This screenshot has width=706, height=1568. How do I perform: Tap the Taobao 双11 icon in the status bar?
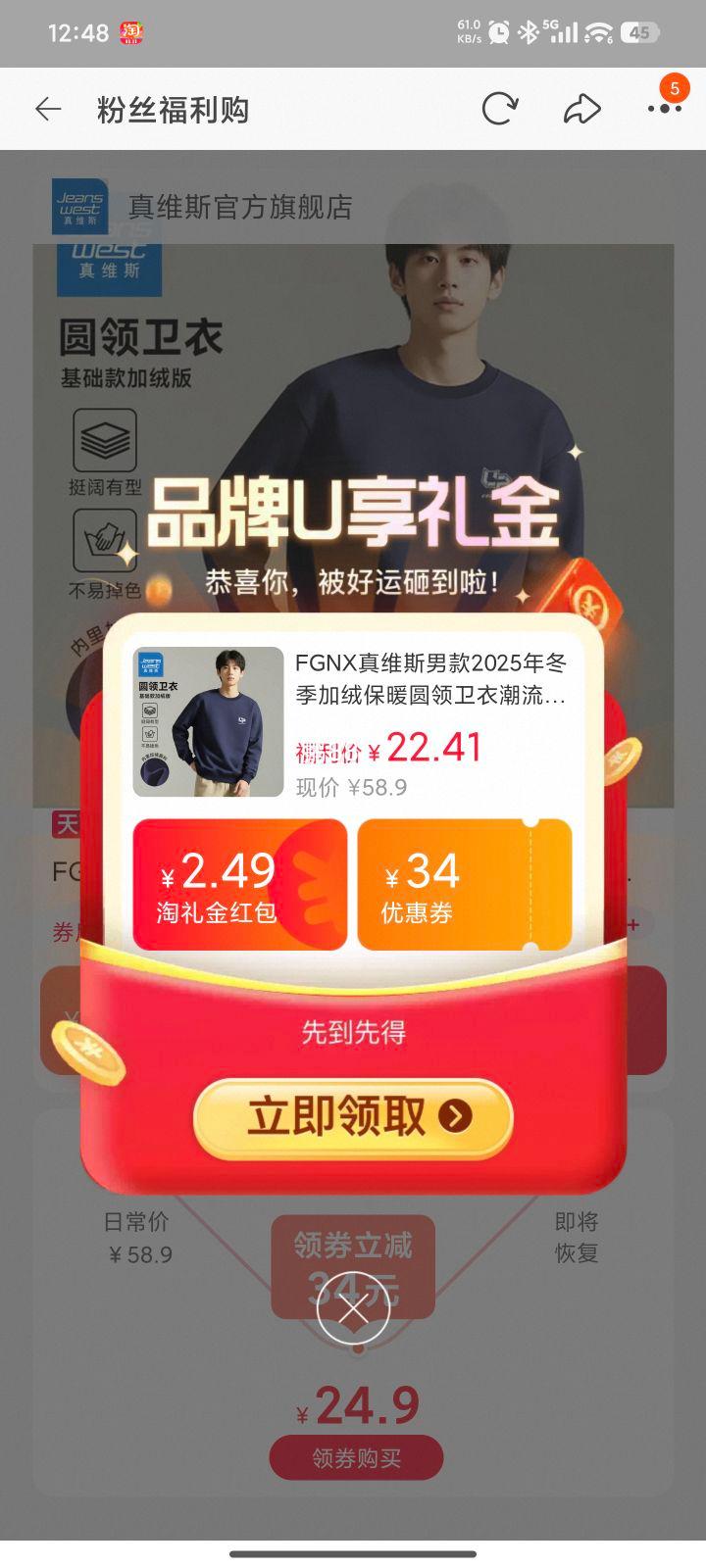pos(128,30)
